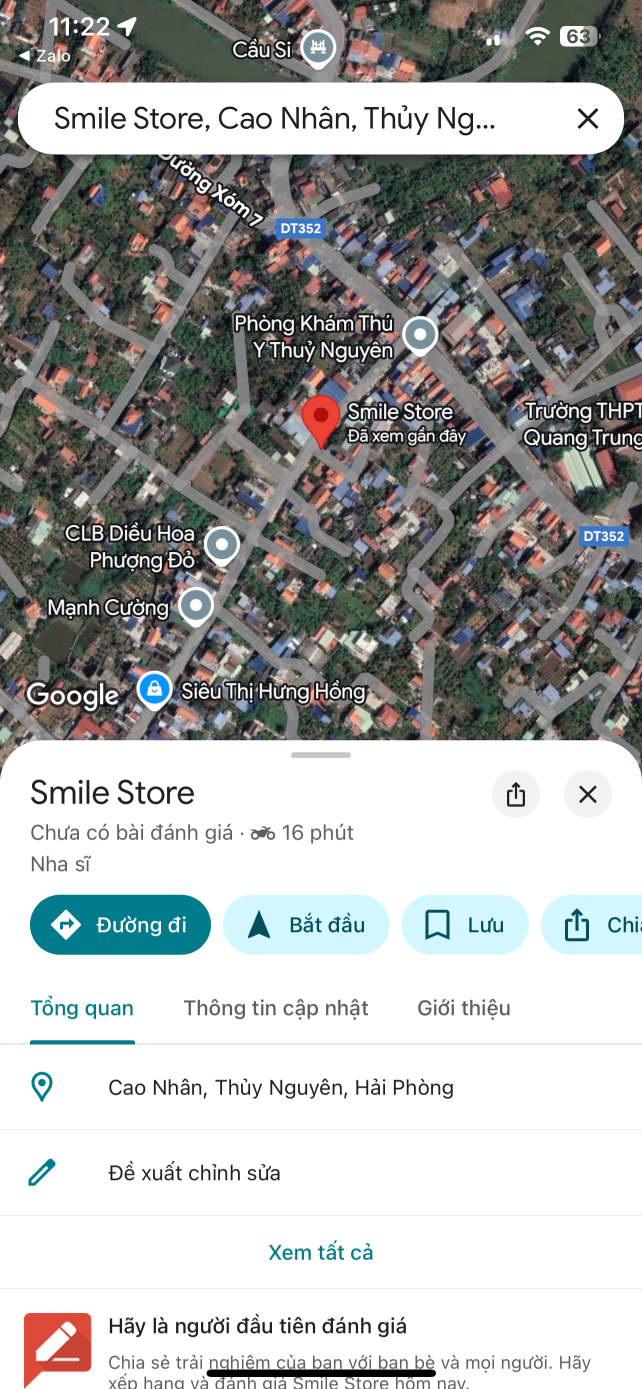The height and width of the screenshot is (1389, 642).
Task: Select the Phòng Khám Thú Y map pin
Action: (420, 335)
